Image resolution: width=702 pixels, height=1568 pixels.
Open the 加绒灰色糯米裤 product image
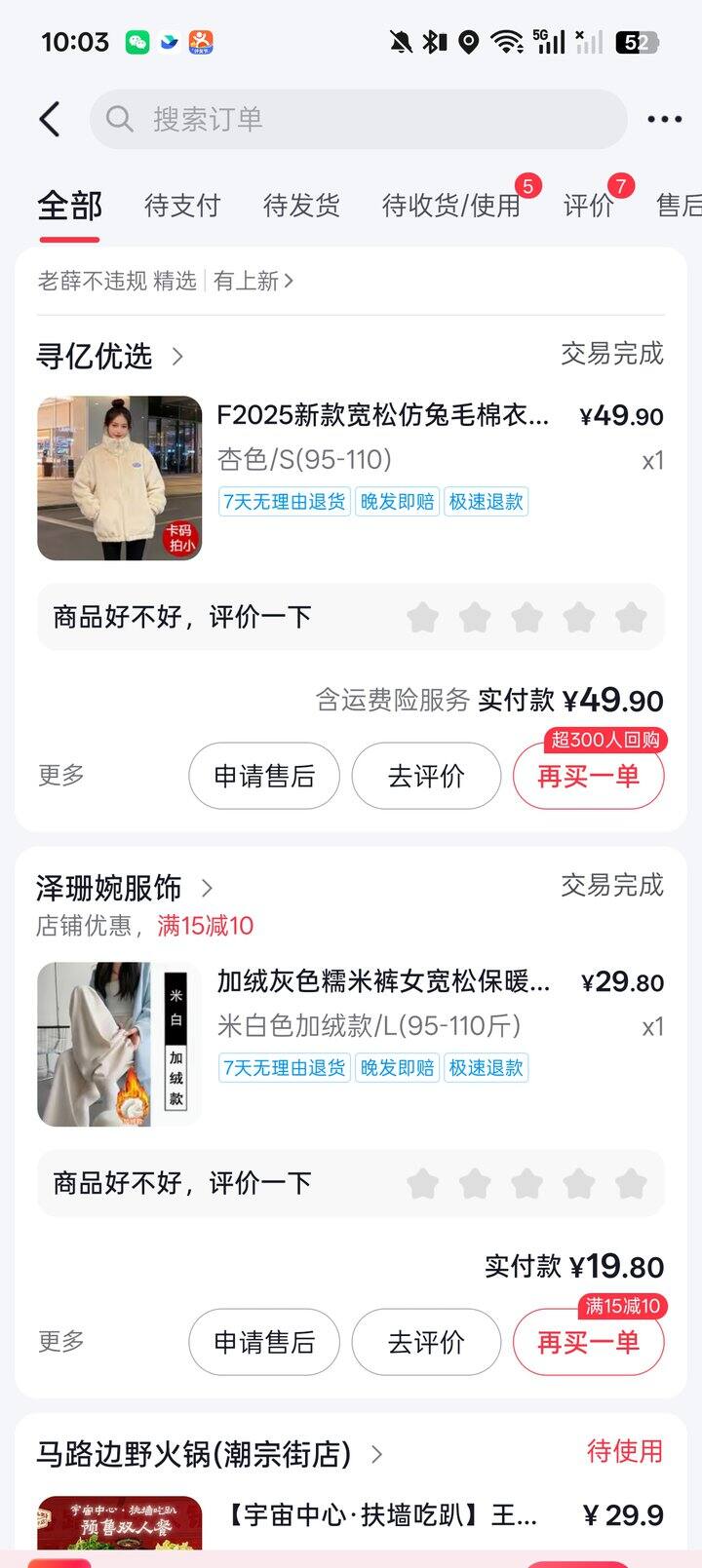pyautogui.click(x=120, y=1044)
